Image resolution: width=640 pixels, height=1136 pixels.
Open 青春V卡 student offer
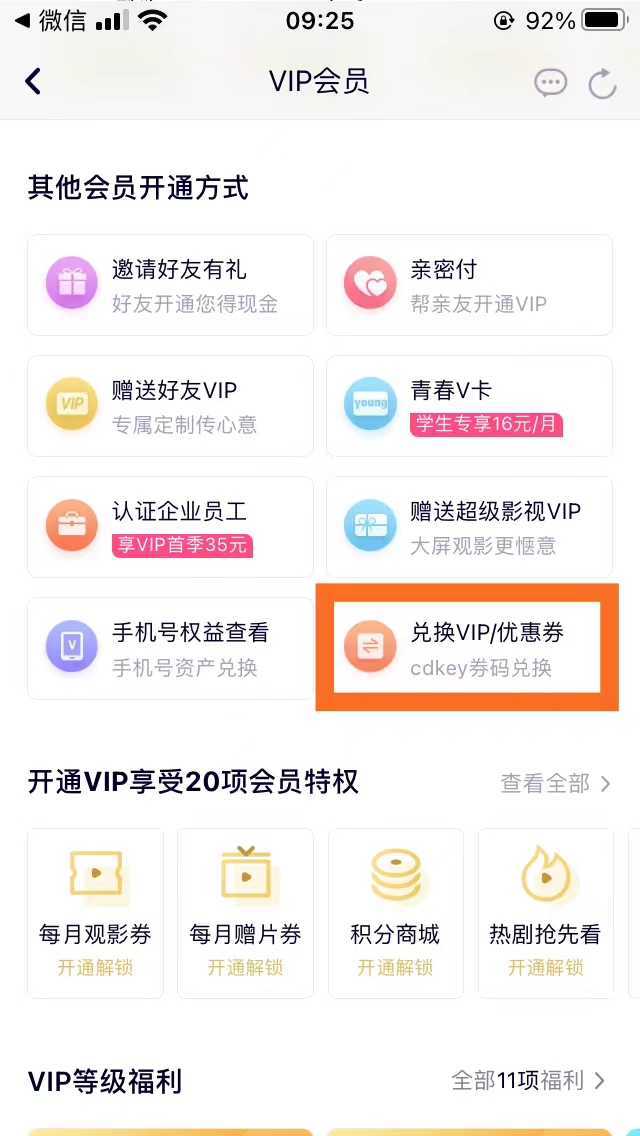pos(469,407)
